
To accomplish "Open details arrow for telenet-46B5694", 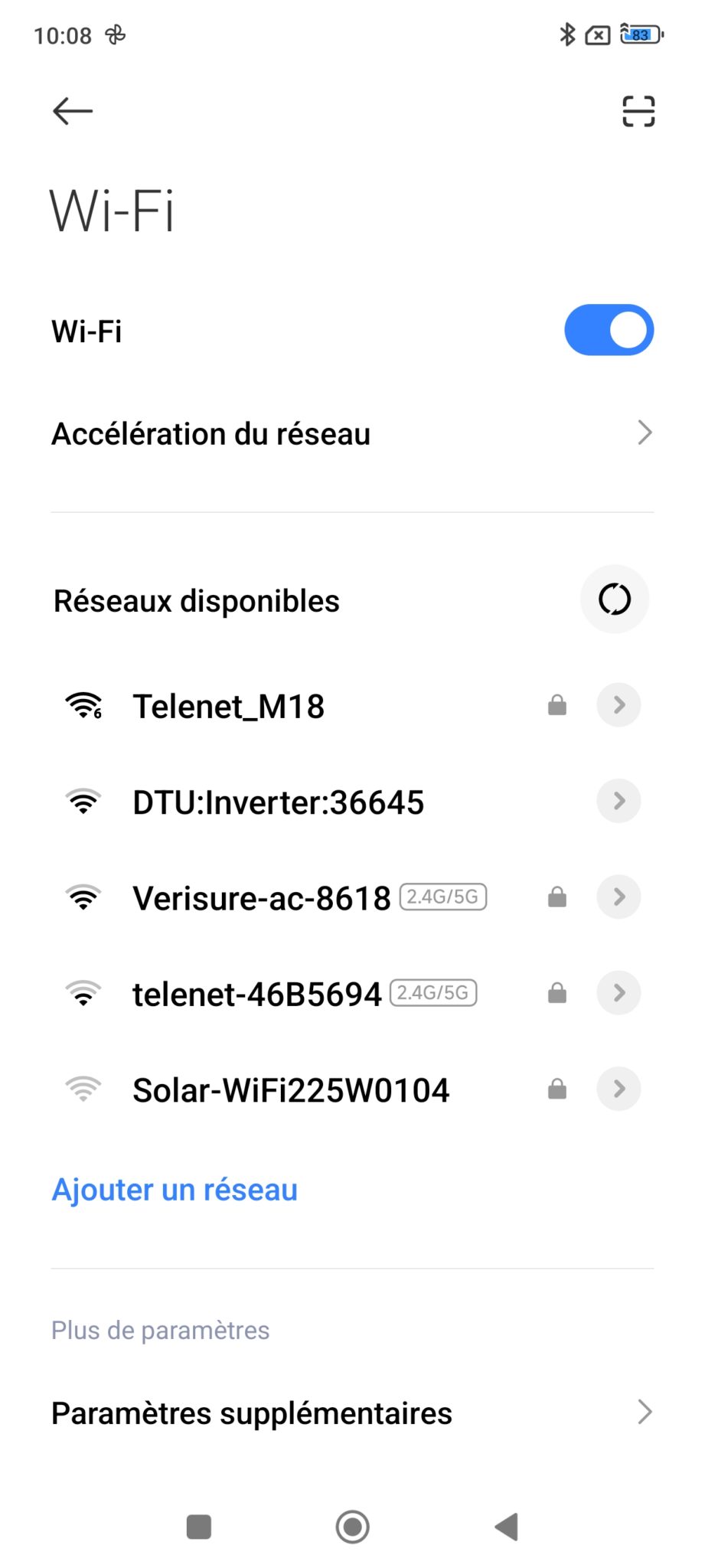I will pyautogui.click(x=619, y=993).
